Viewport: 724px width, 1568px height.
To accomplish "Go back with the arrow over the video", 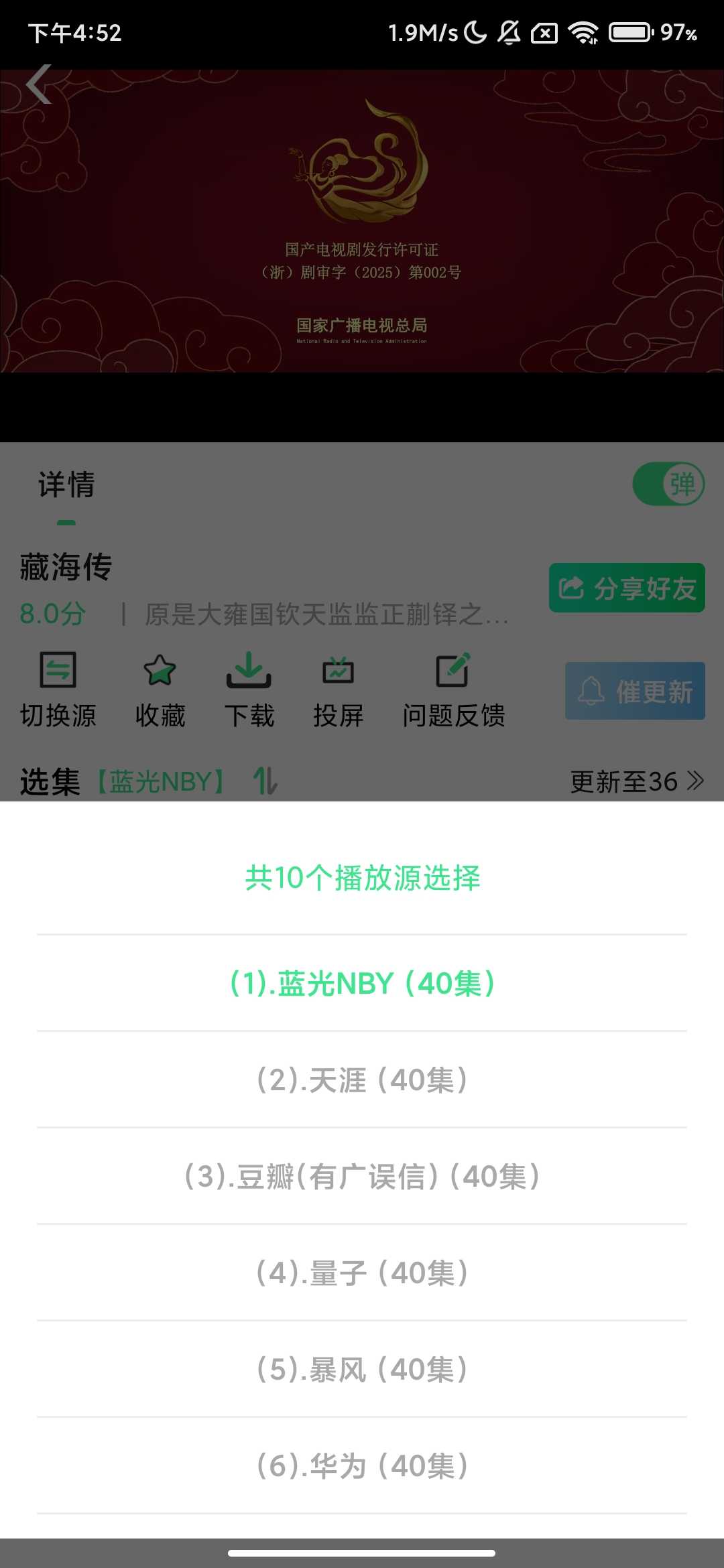I will 39,85.
